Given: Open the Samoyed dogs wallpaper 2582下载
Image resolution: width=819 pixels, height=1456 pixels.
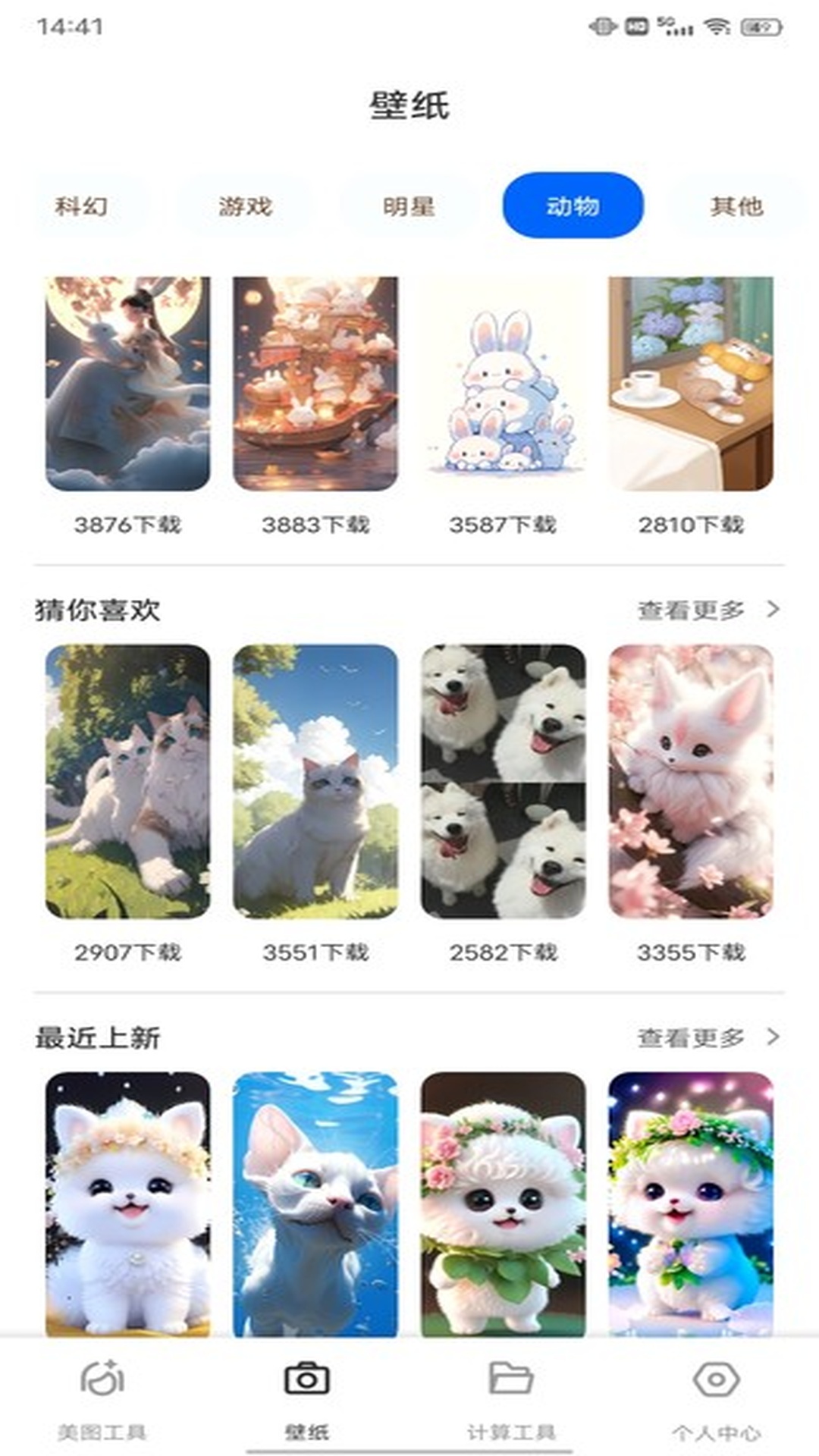Looking at the screenshot, I should [503, 781].
